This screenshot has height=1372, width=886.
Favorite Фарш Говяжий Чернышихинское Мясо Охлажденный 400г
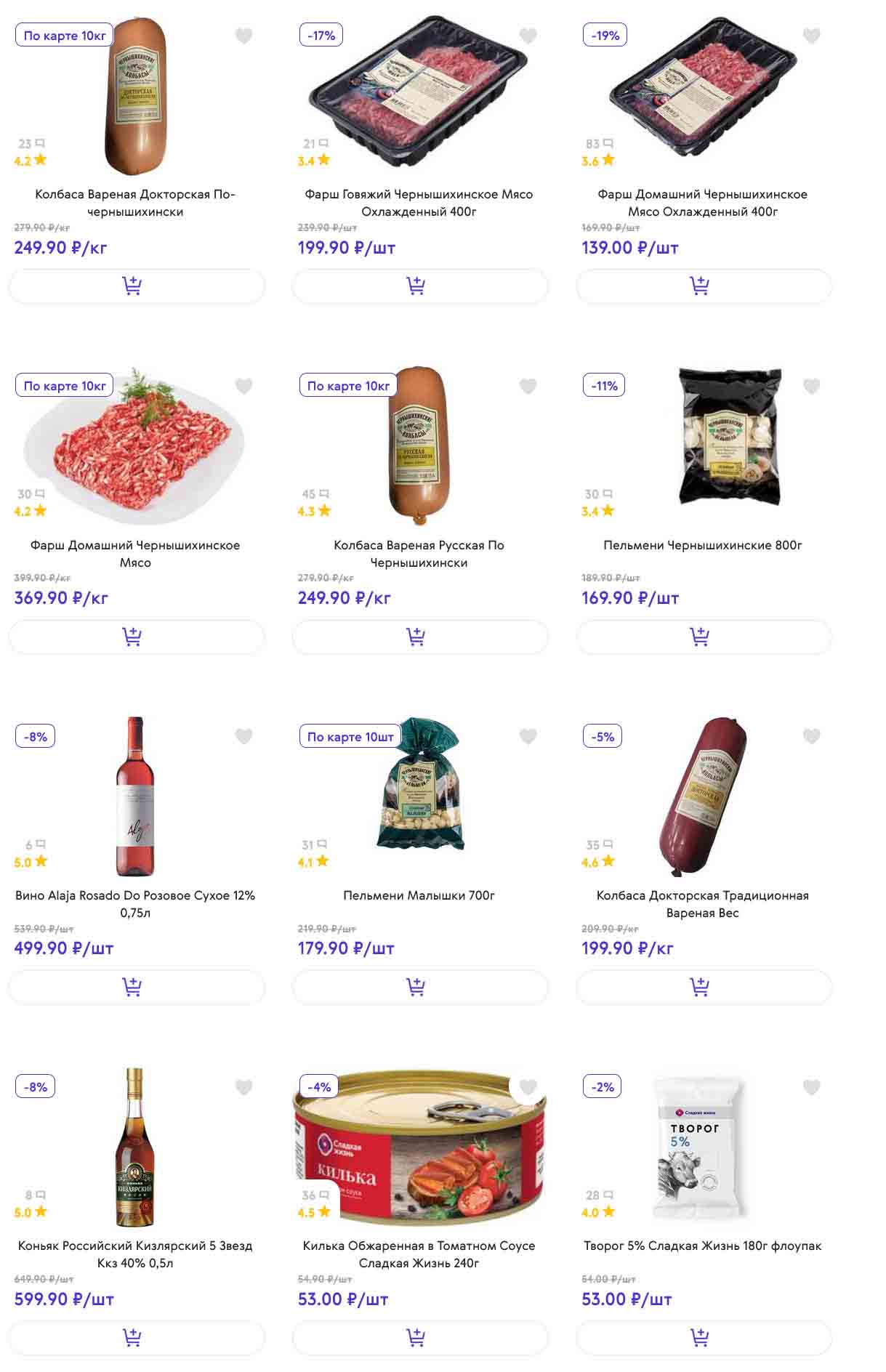point(528,36)
